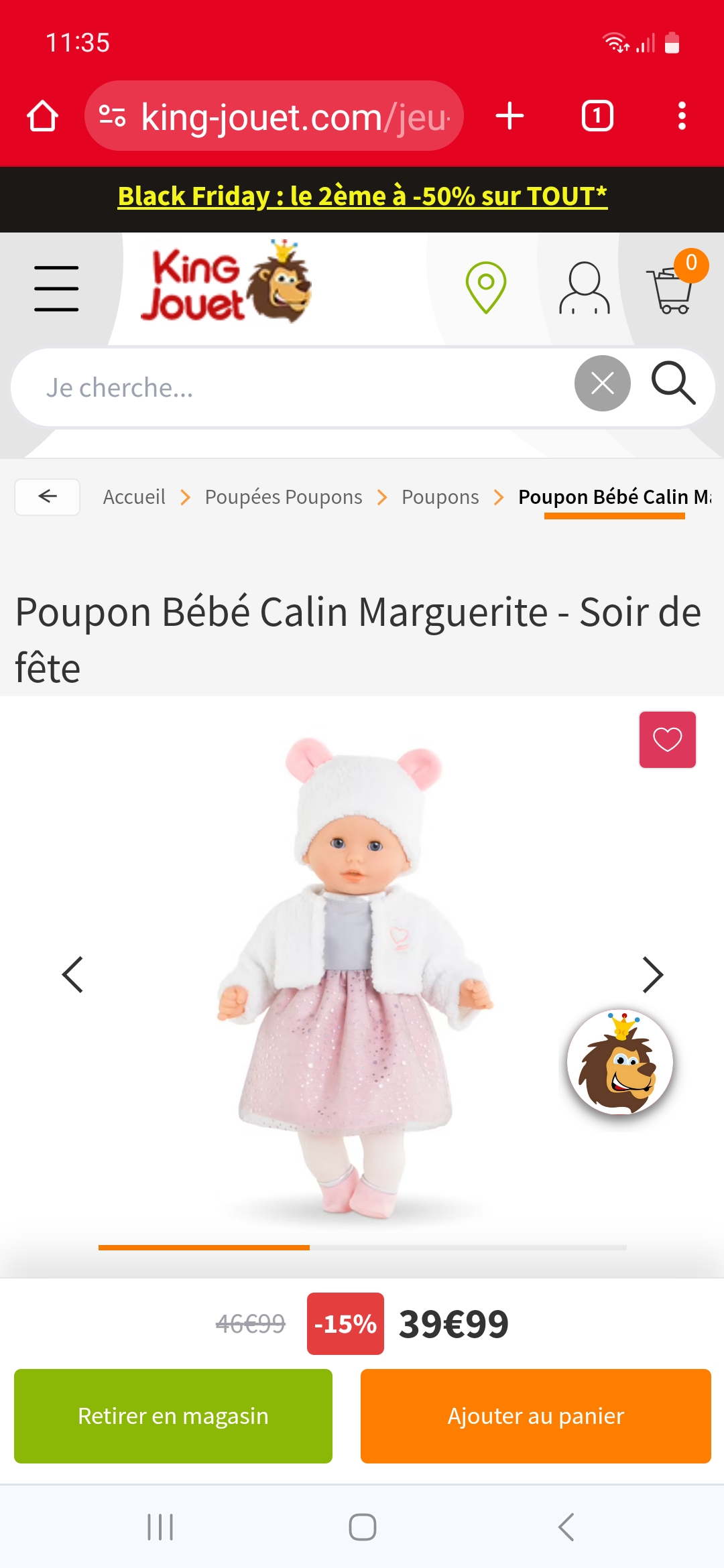Show the next product image
Image resolution: width=724 pixels, height=1568 pixels.
(x=652, y=974)
